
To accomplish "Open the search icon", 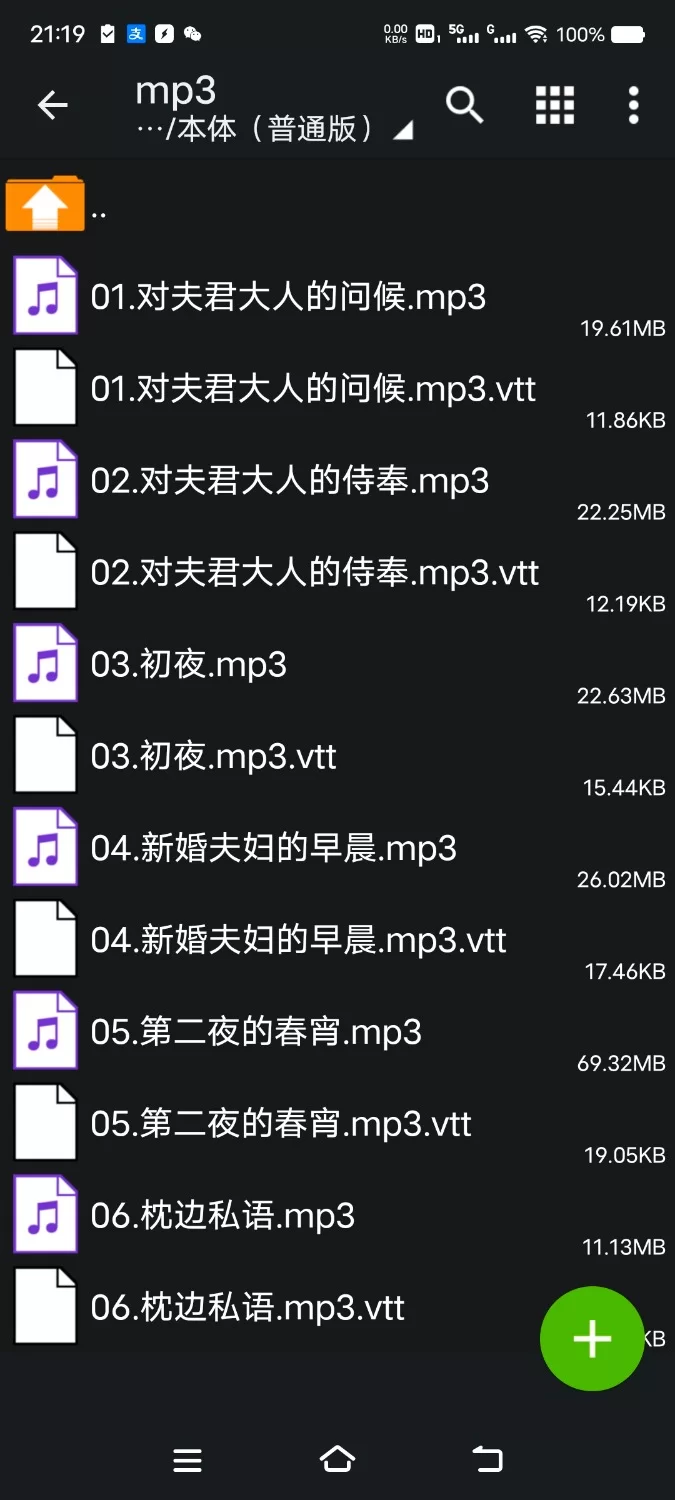I will pyautogui.click(x=464, y=105).
